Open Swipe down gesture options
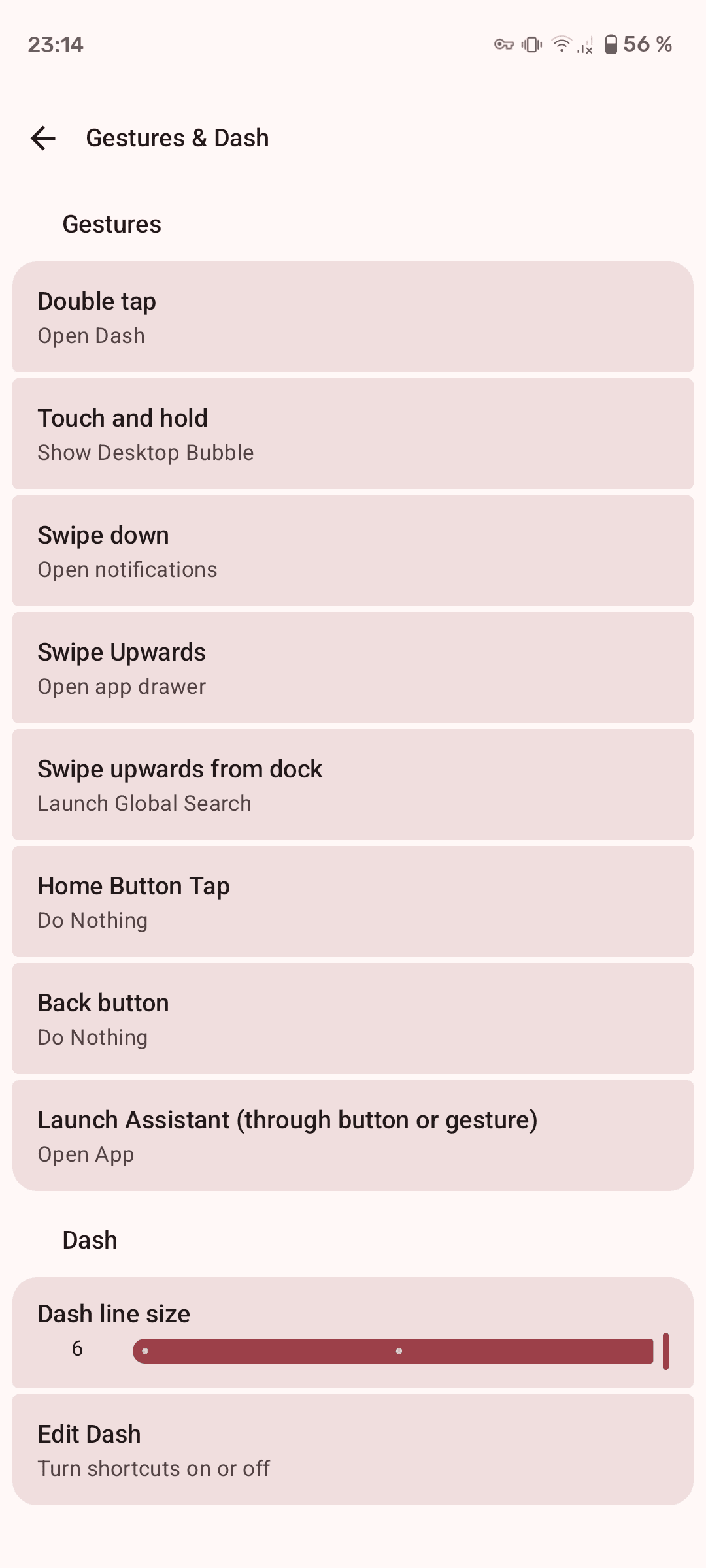This screenshot has width=706, height=1568. tap(353, 551)
